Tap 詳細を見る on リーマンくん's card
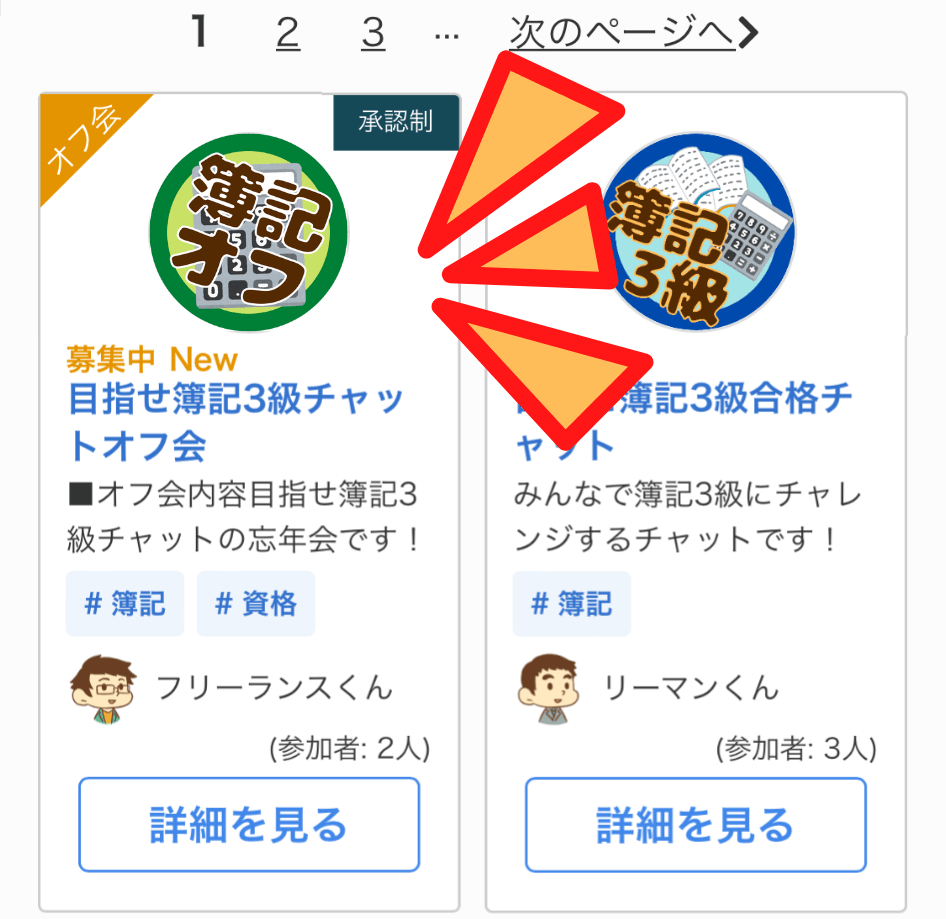This screenshot has height=919, width=946. (695, 825)
